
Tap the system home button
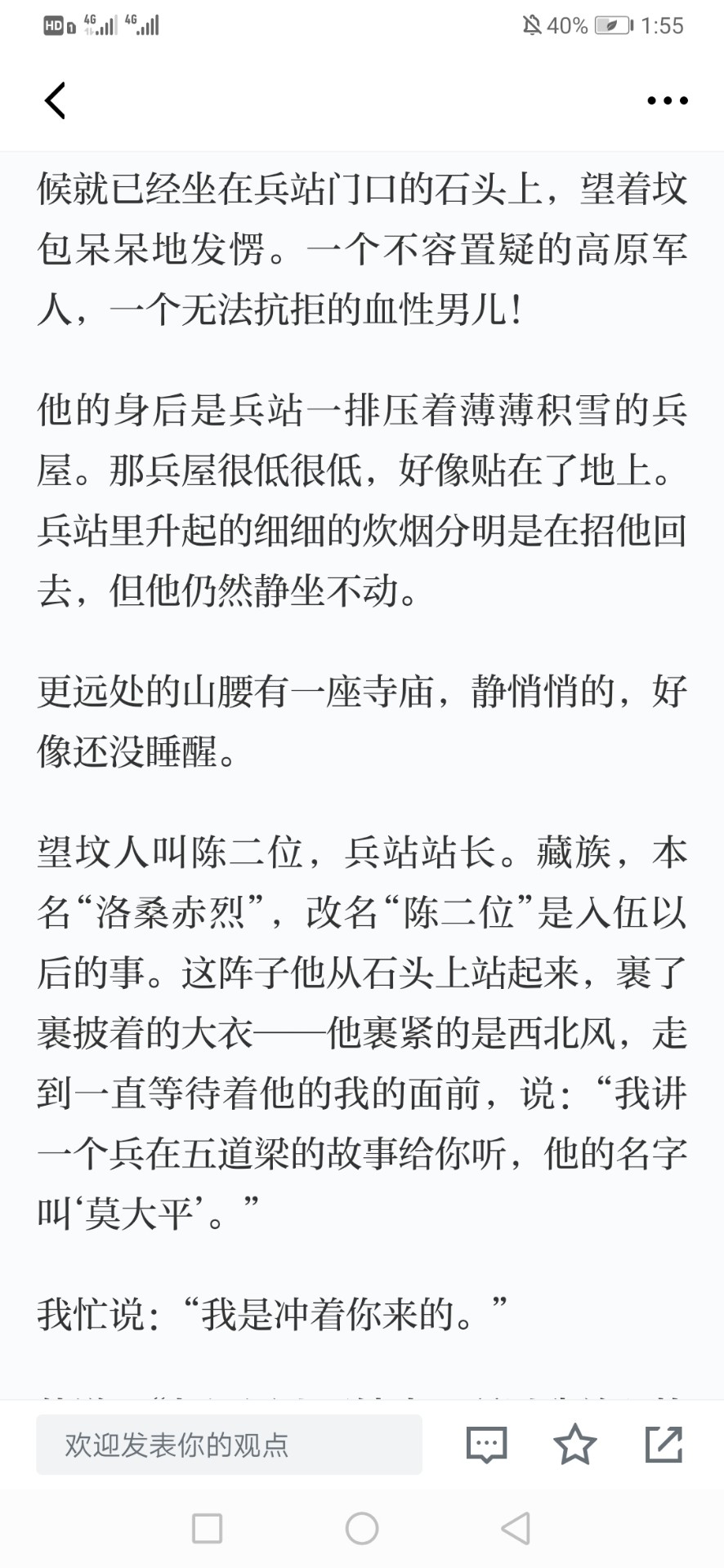click(362, 1529)
